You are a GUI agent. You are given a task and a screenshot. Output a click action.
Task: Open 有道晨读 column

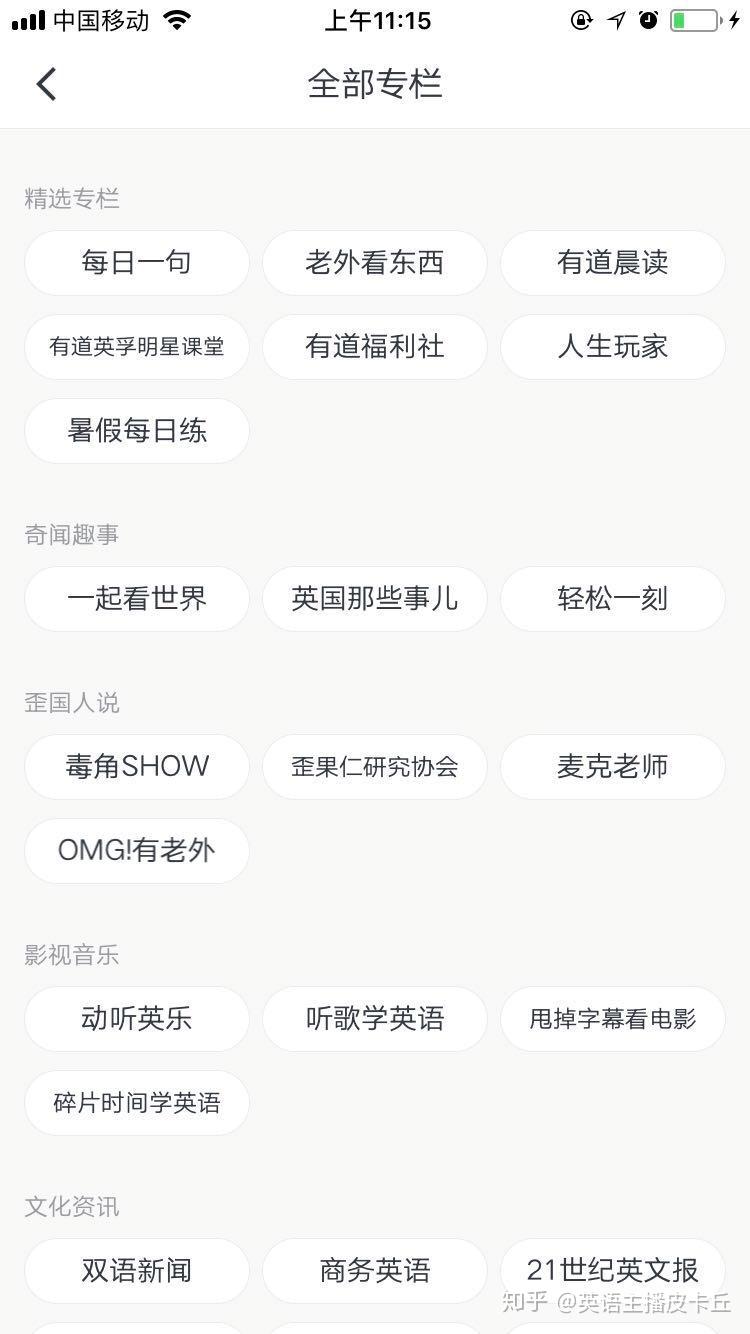click(612, 263)
